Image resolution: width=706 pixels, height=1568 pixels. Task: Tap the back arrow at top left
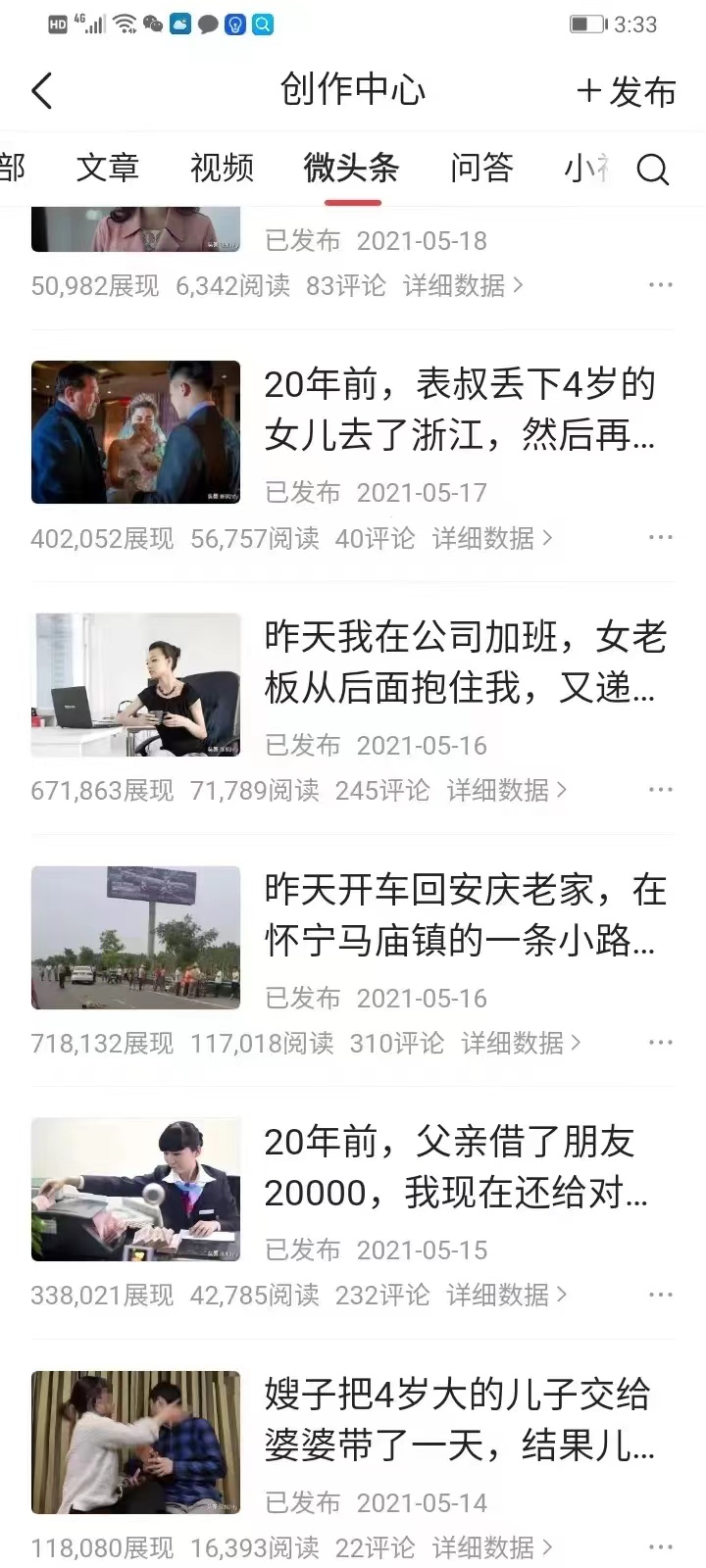[41, 89]
